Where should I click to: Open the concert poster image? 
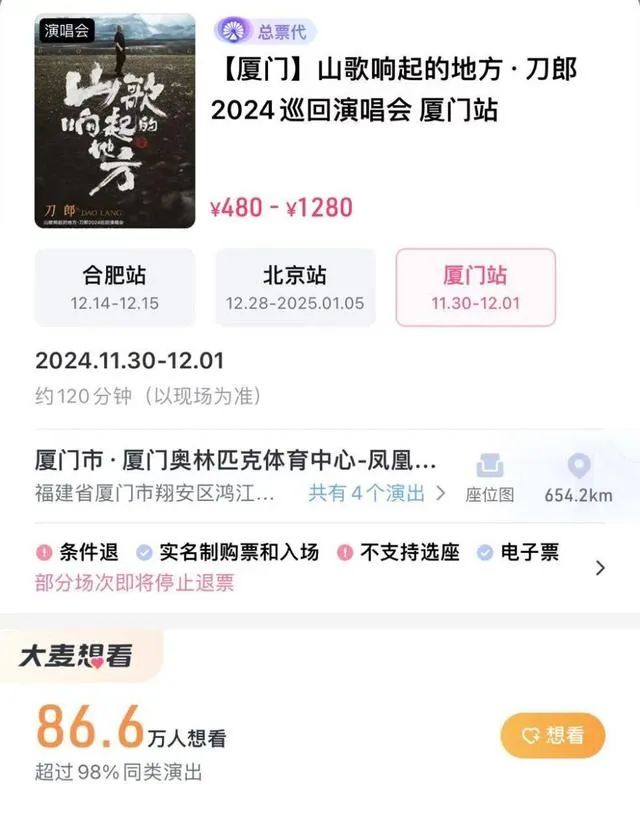click(x=115, y=121)
